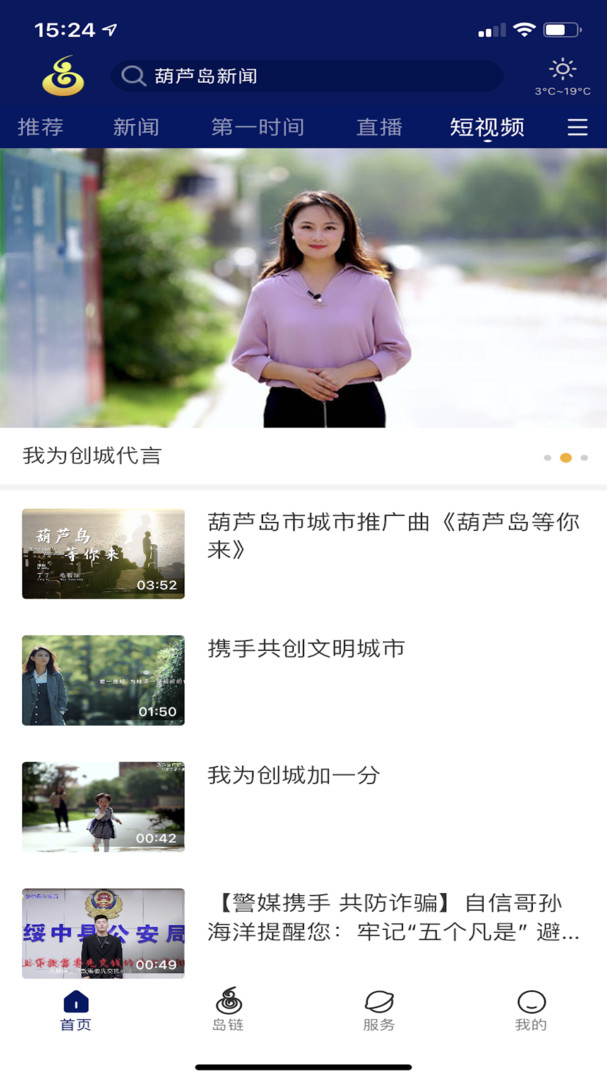Open the 第一时间 tab
Image resolution: width=607 pixels, height=1080 pixels.
pos(258,127)
